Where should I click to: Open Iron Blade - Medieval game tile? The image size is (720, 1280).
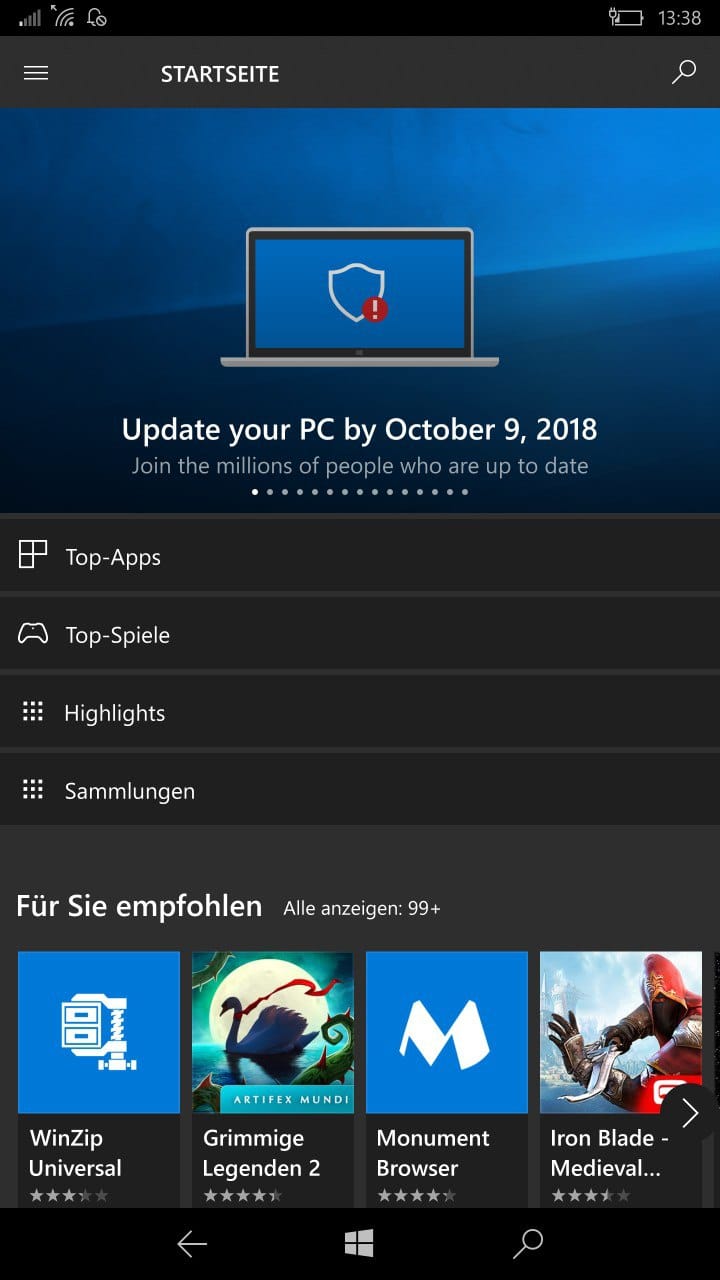[621, 1079]
